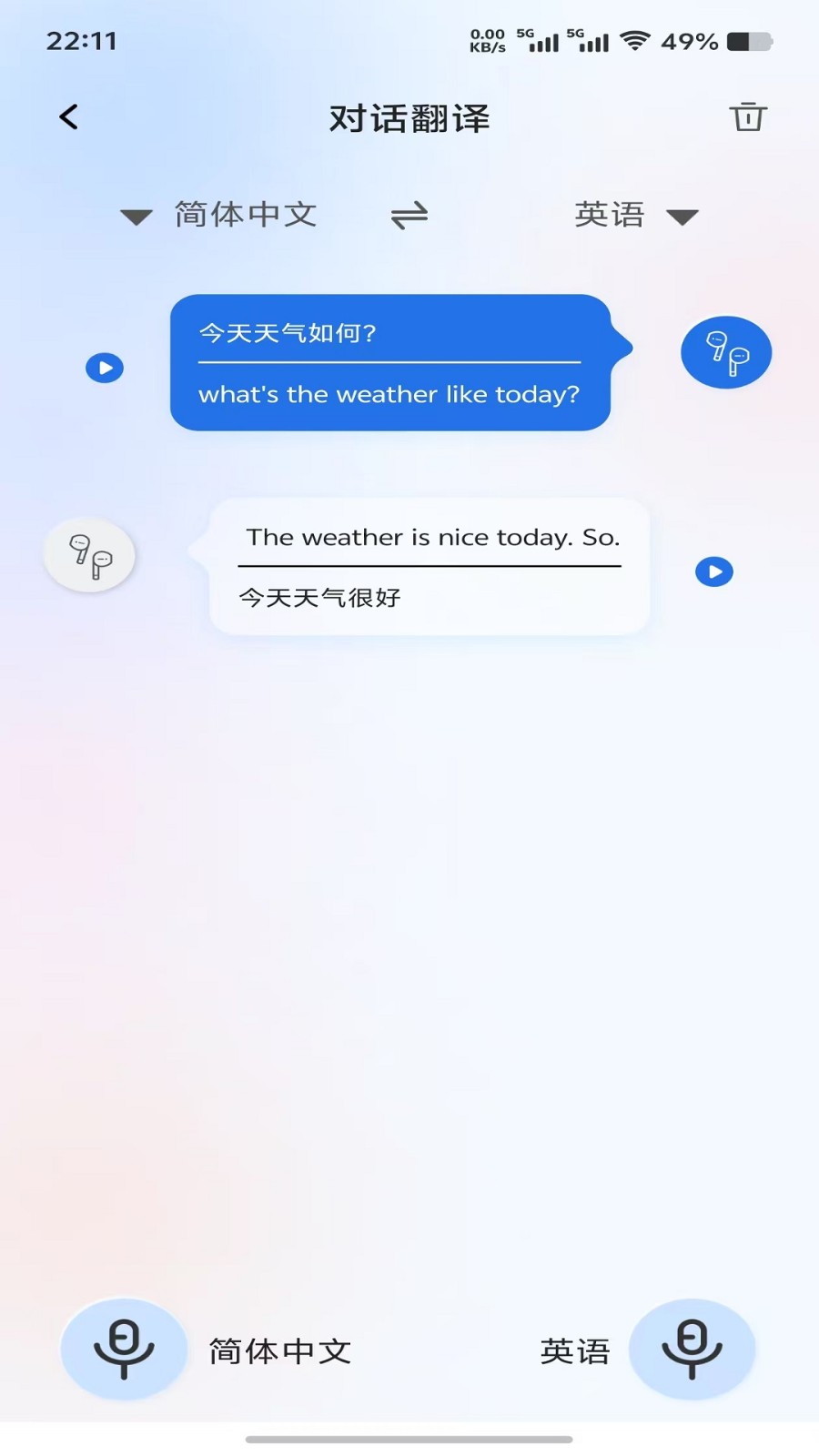This screenshot has height=1456, width=819.
Task: Tap earbuds icon beside the blue message
Action: (x=726, y=353)
